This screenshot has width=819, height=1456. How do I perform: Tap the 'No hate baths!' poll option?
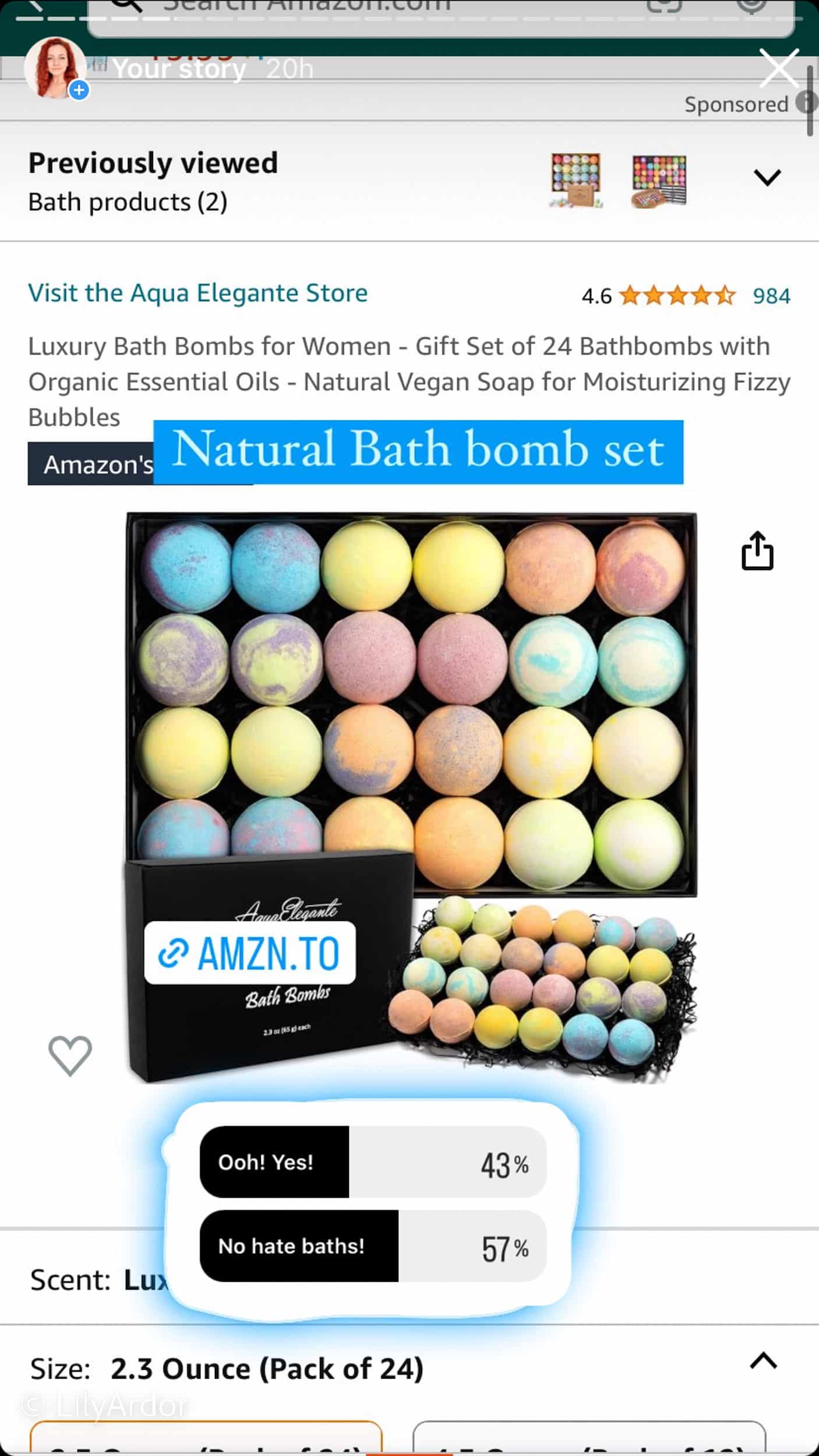pos(373,1246)
